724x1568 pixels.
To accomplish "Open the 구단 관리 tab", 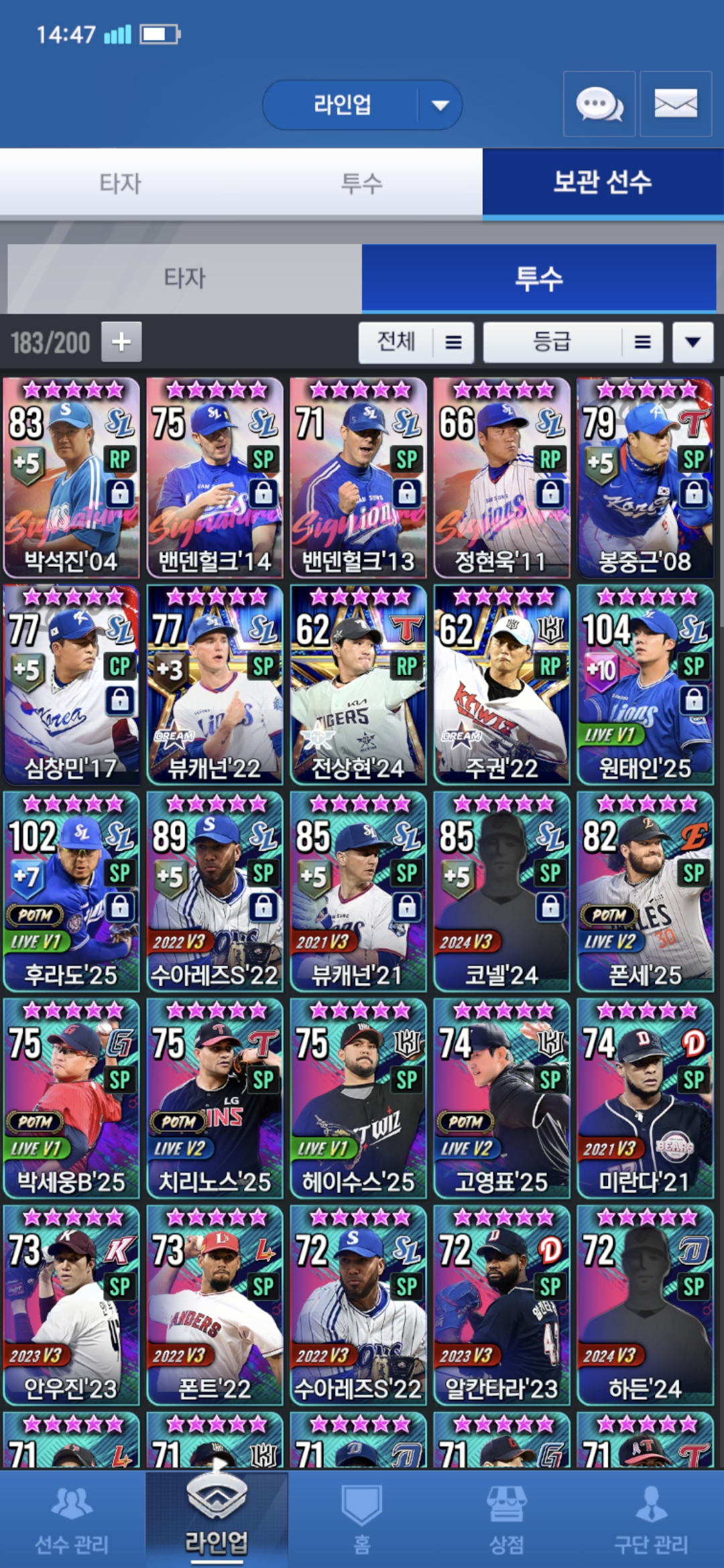I will (x=651, y=1520).
